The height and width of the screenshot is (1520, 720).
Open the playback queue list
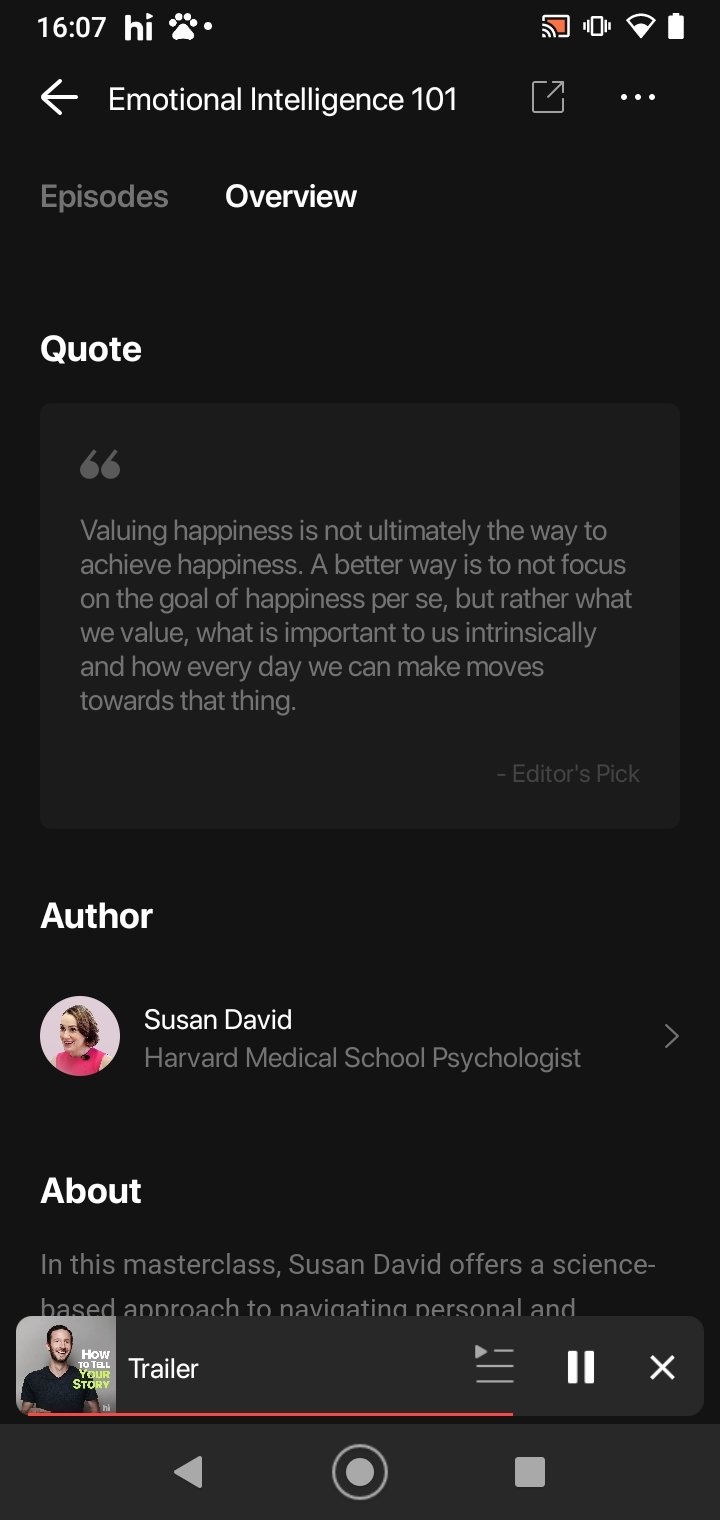point(494,1365)
